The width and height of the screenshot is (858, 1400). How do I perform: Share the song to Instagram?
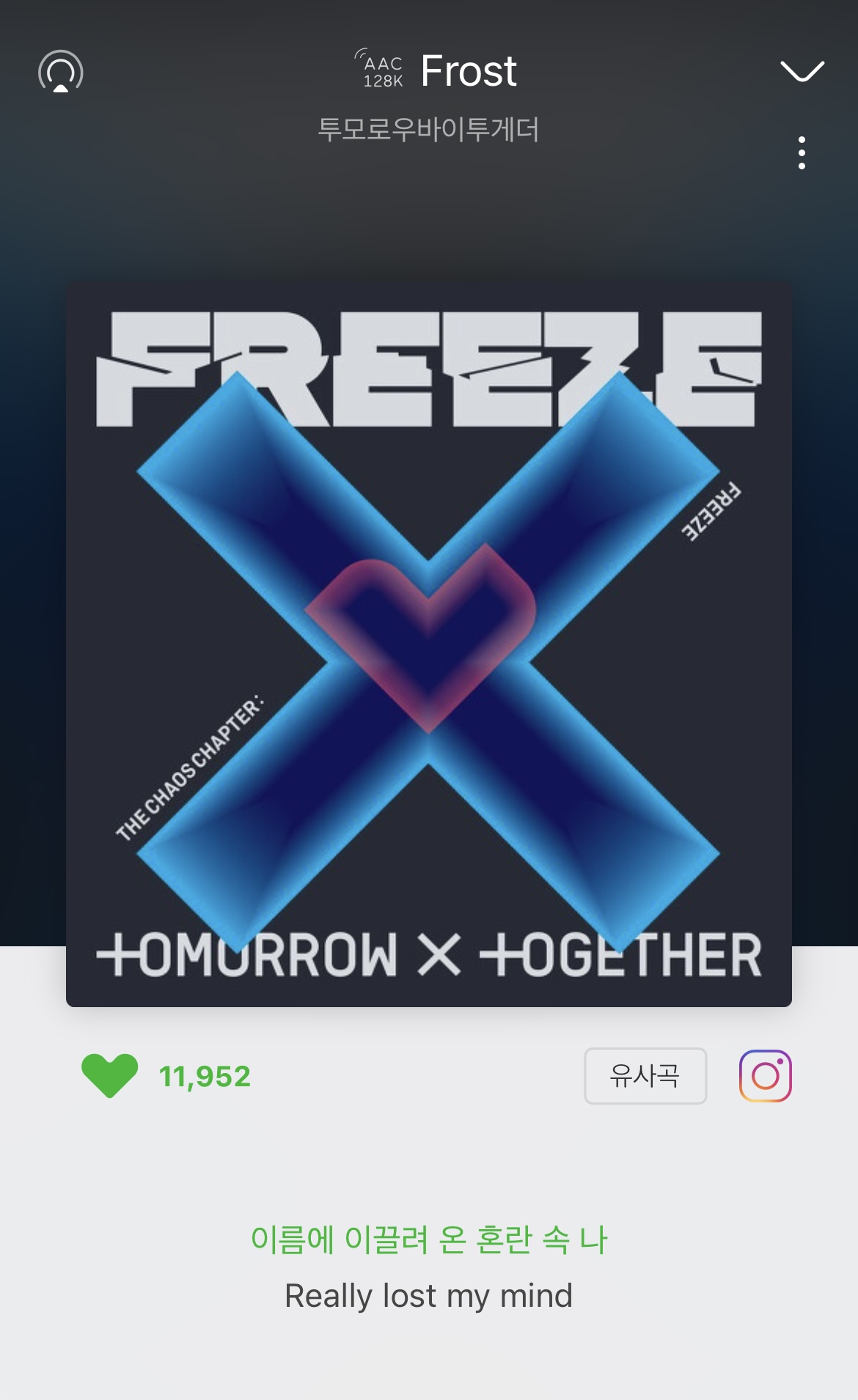[x=765, y=1075]
